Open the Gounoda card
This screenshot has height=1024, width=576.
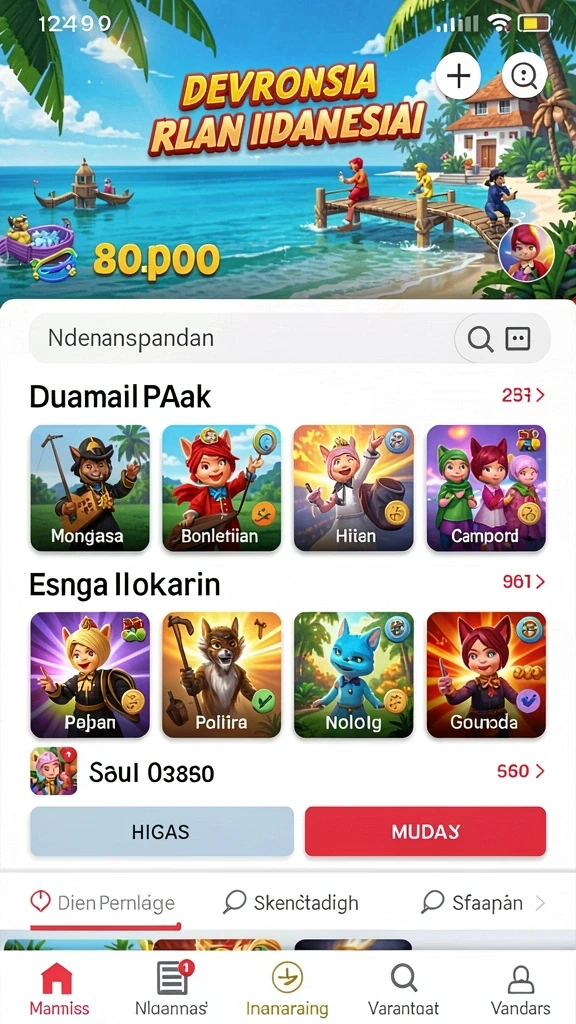[x=486, y=675]
